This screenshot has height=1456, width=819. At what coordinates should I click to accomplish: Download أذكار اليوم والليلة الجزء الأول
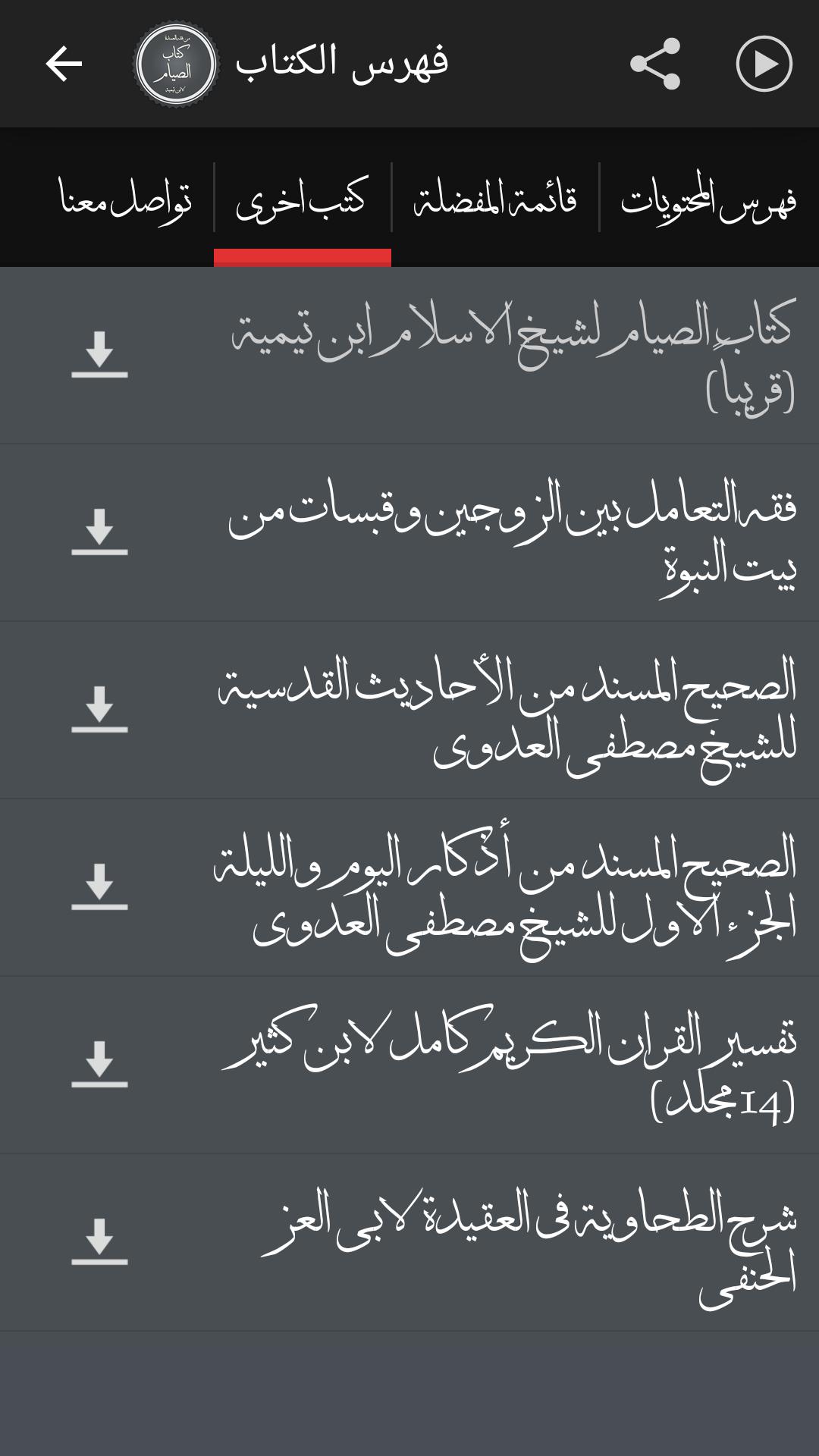coord(102,887)
